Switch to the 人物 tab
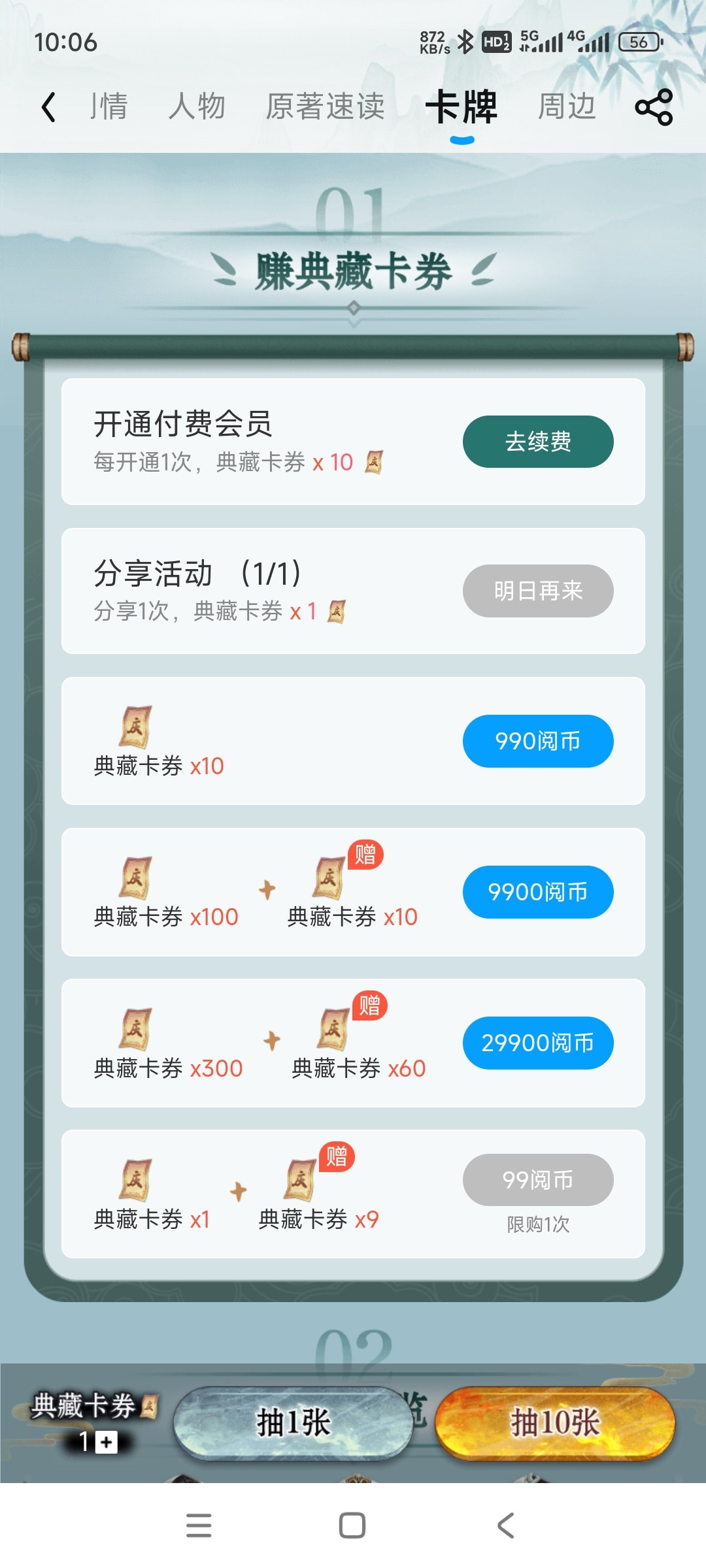Image resolution: width=706 pixels, height=1568 pixels. click(197, 106)
